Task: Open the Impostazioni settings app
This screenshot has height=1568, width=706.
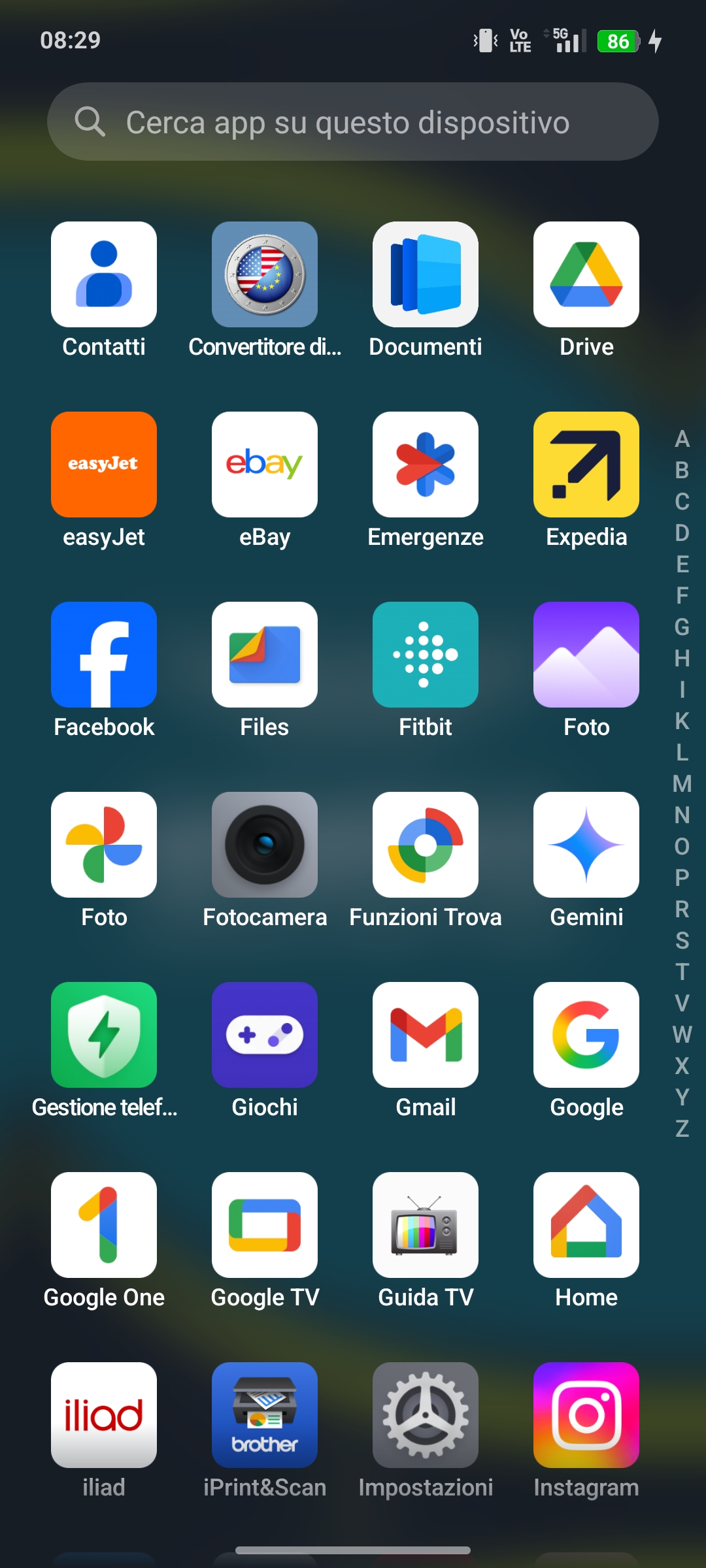Action: click(x=426, y=1415)
